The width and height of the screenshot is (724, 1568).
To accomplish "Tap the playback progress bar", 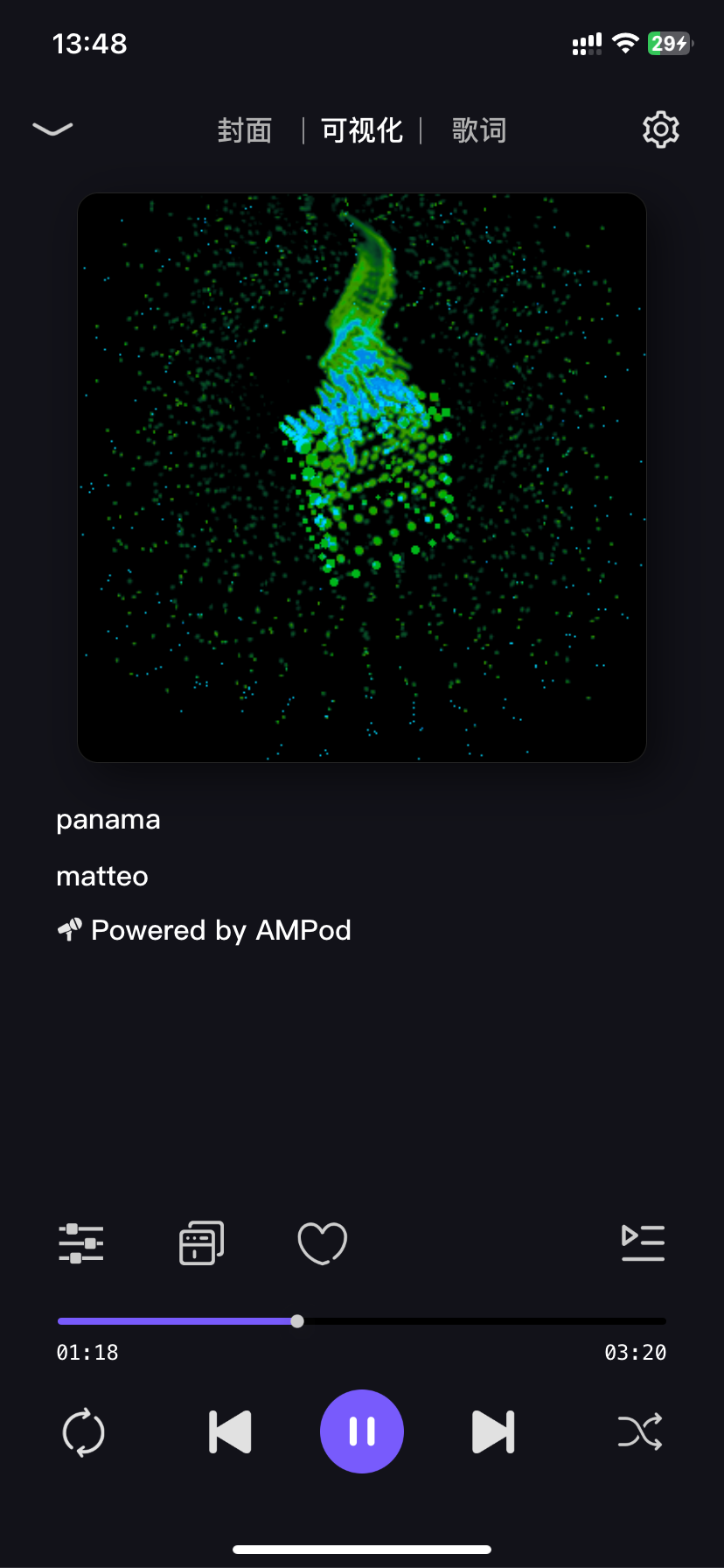I will 362,1321.
